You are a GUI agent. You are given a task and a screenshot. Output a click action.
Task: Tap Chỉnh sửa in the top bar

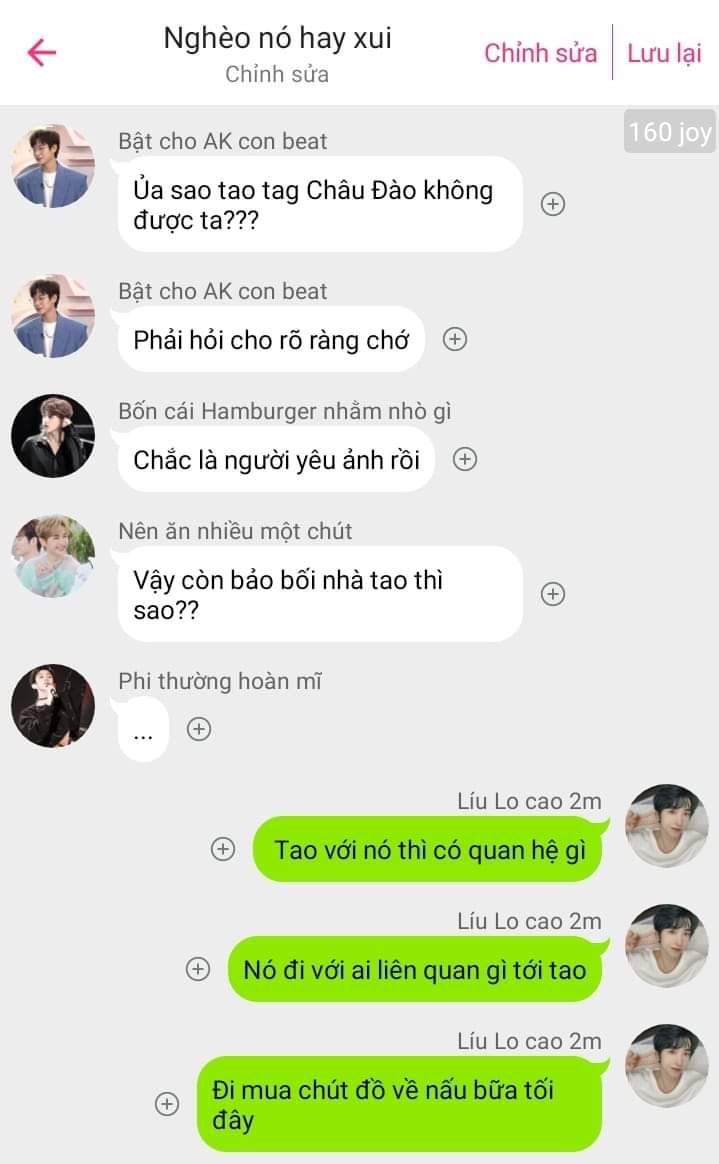pos(540,53)
